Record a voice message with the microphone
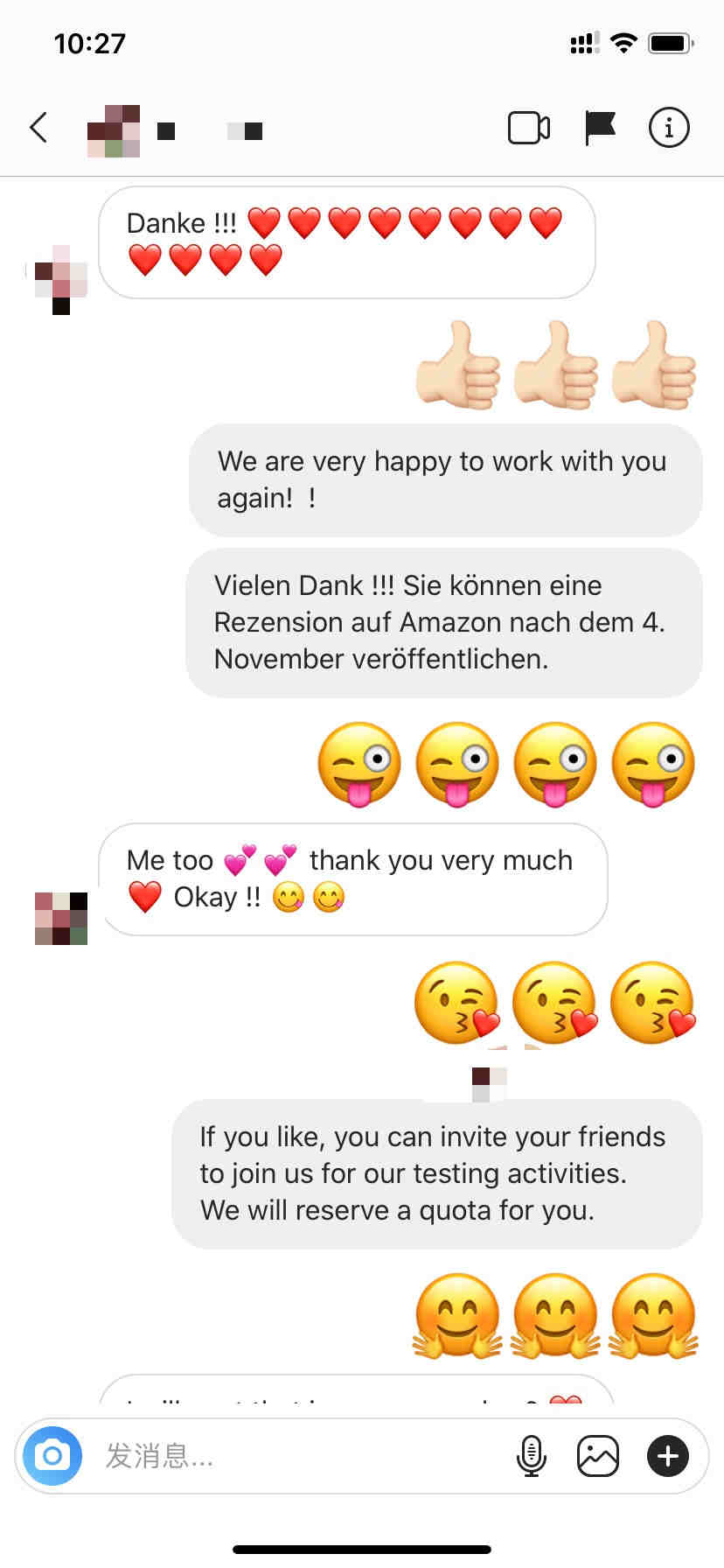Image resolution: width=724 pixels, height=1568 pixels. (x=532, y=1456)
